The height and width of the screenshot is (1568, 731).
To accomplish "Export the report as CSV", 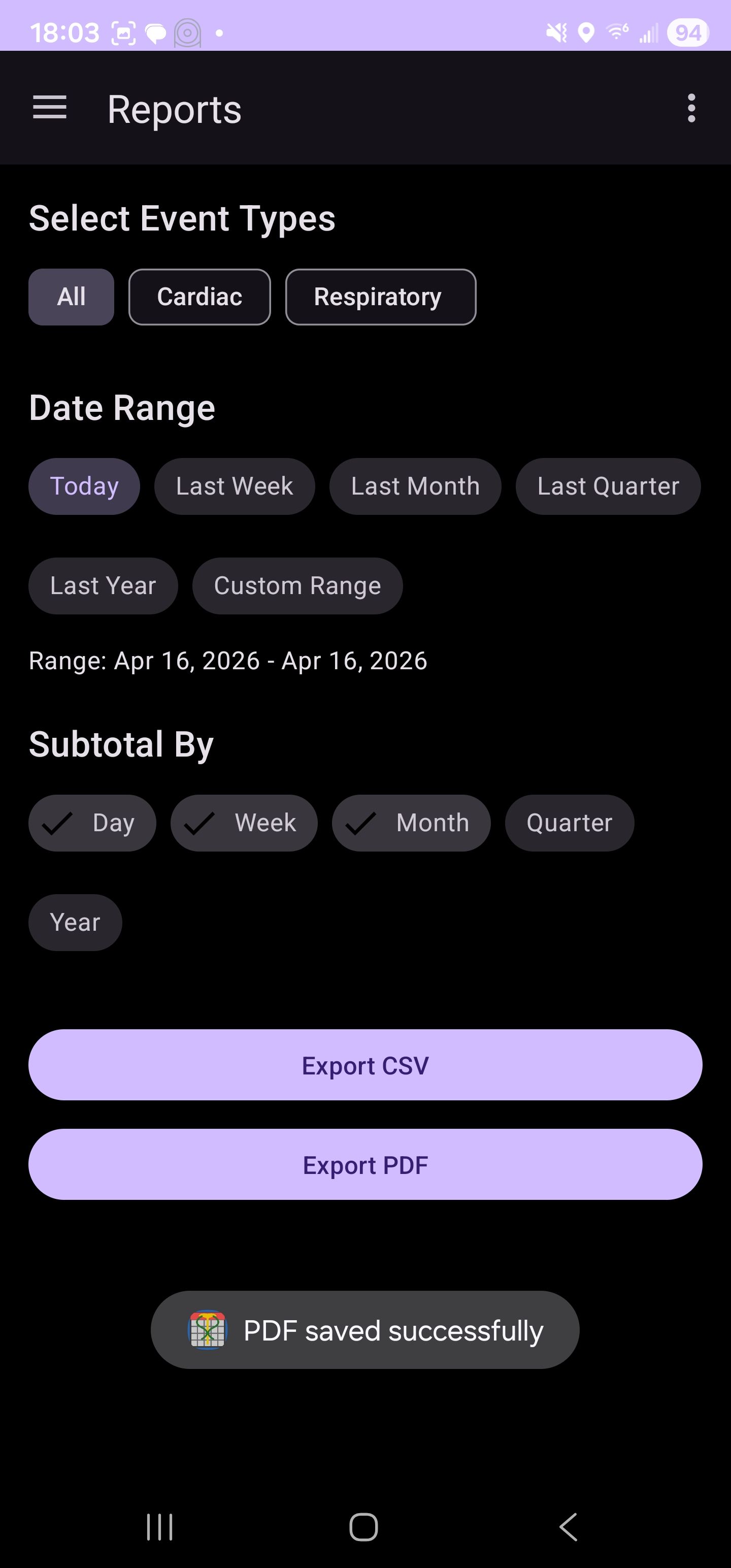I will click(365, 1065).
